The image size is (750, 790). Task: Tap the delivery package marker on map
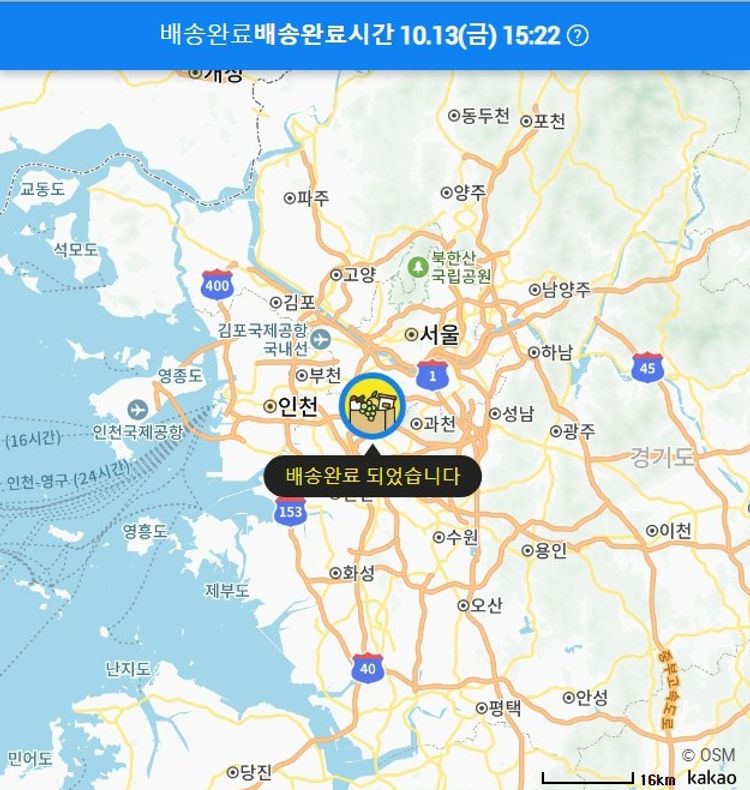tap(372, 406)
